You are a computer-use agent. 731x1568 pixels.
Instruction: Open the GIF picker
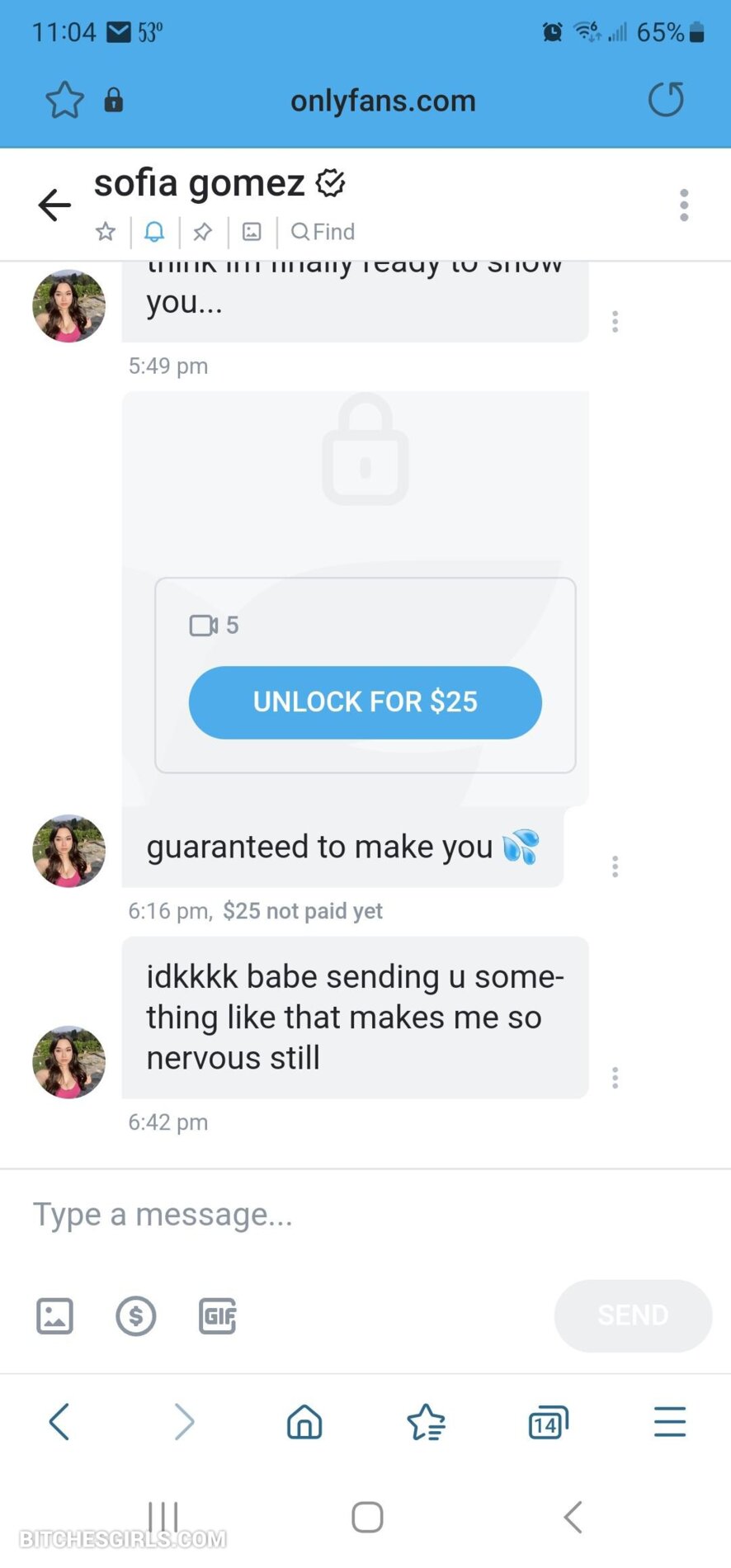(218, 1315)
